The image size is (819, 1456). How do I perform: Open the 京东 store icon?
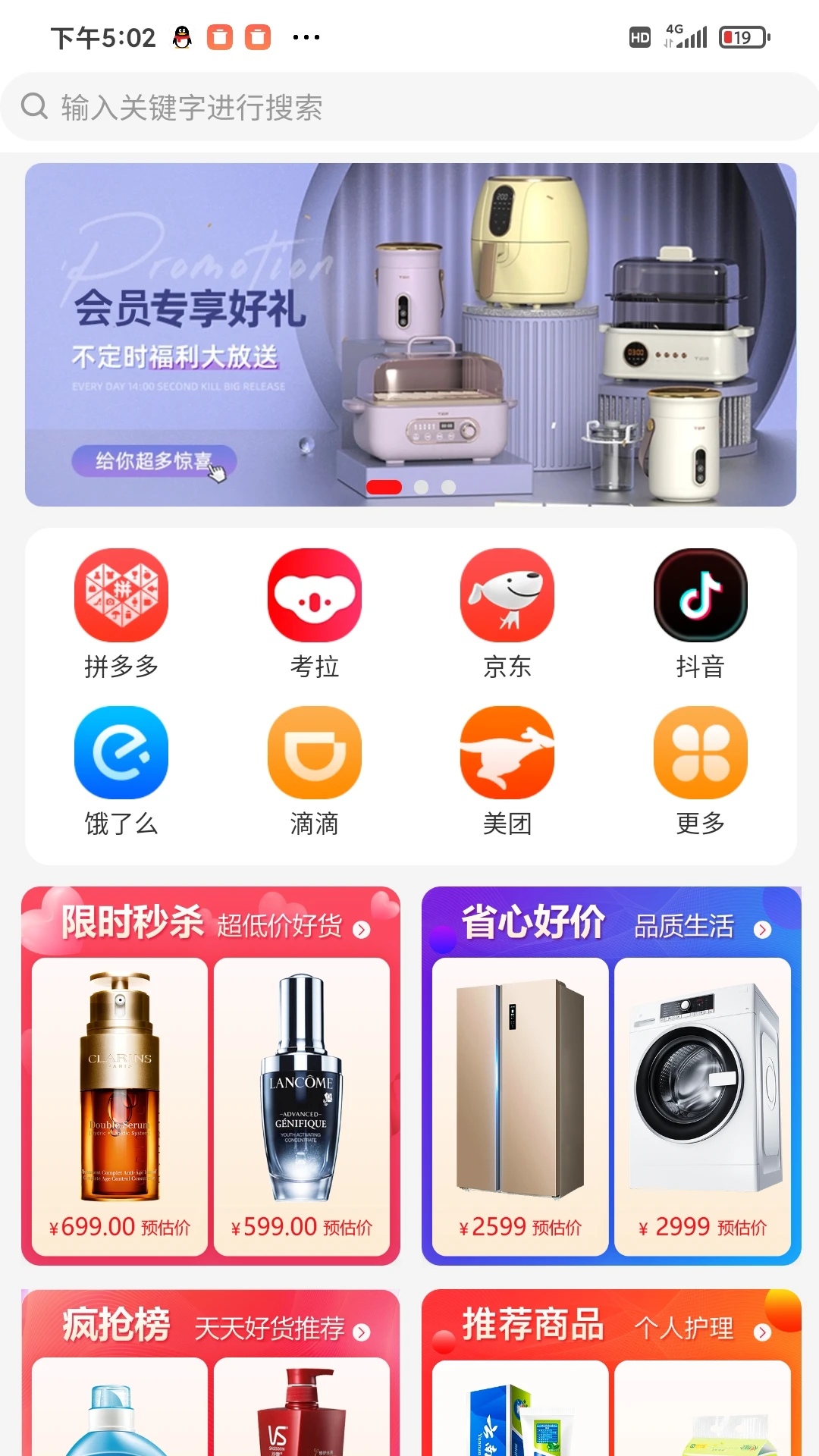click(x=507, y=595)
